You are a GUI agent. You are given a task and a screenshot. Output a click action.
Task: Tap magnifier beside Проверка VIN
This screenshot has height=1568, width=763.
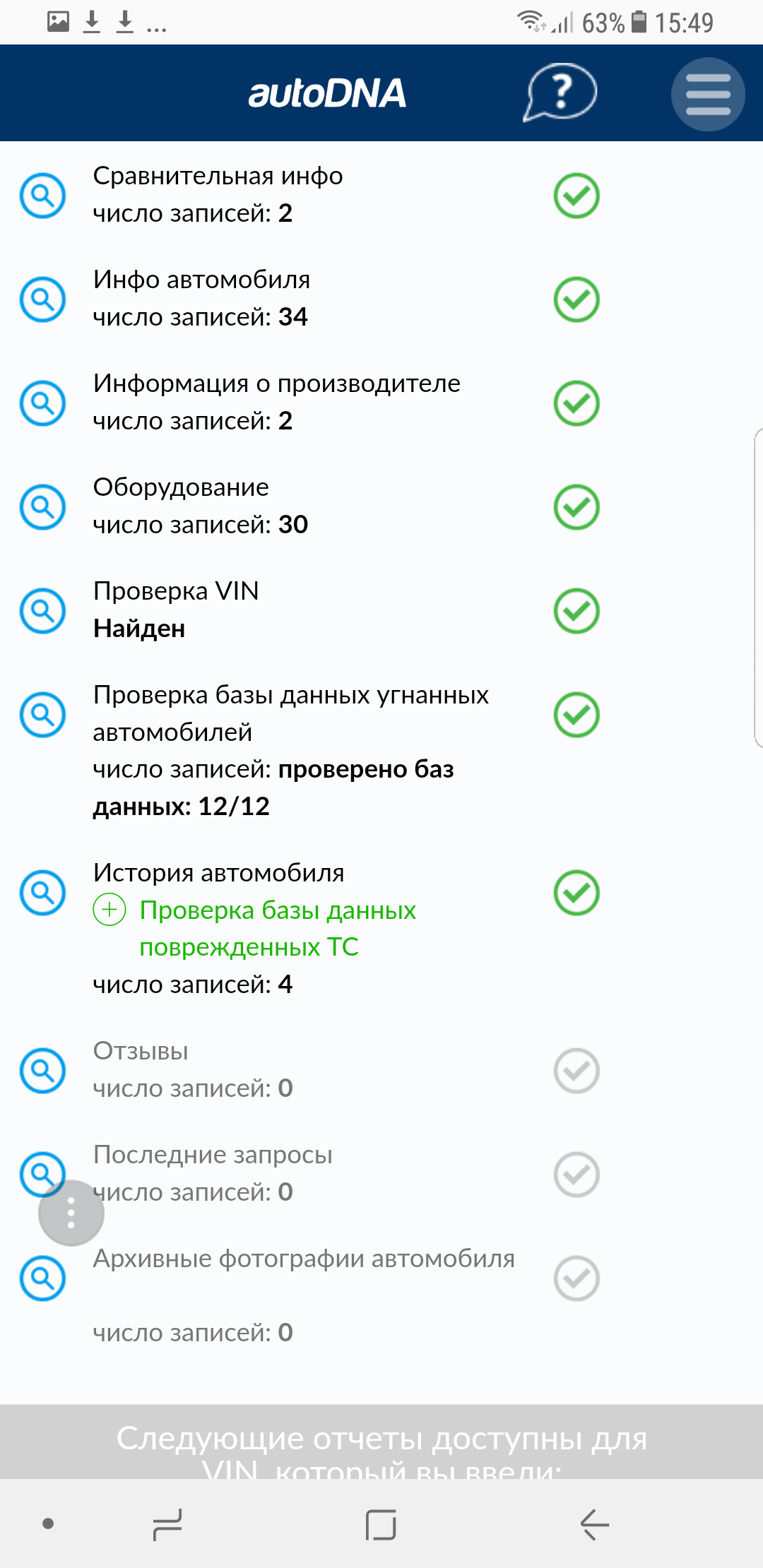tap(43, 611)
